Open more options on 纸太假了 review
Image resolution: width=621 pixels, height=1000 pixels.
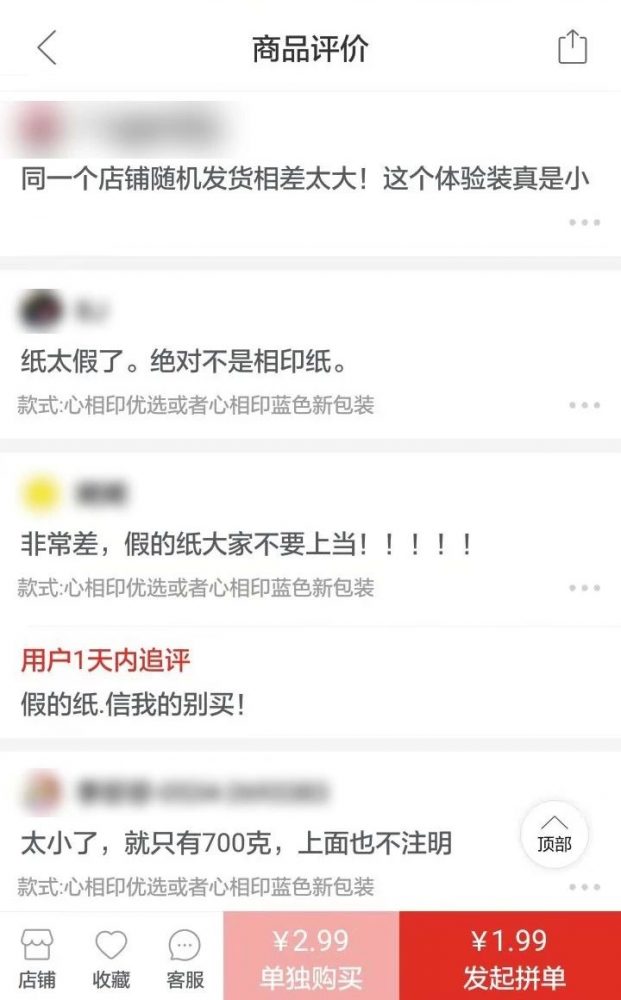tap(584, 406)
